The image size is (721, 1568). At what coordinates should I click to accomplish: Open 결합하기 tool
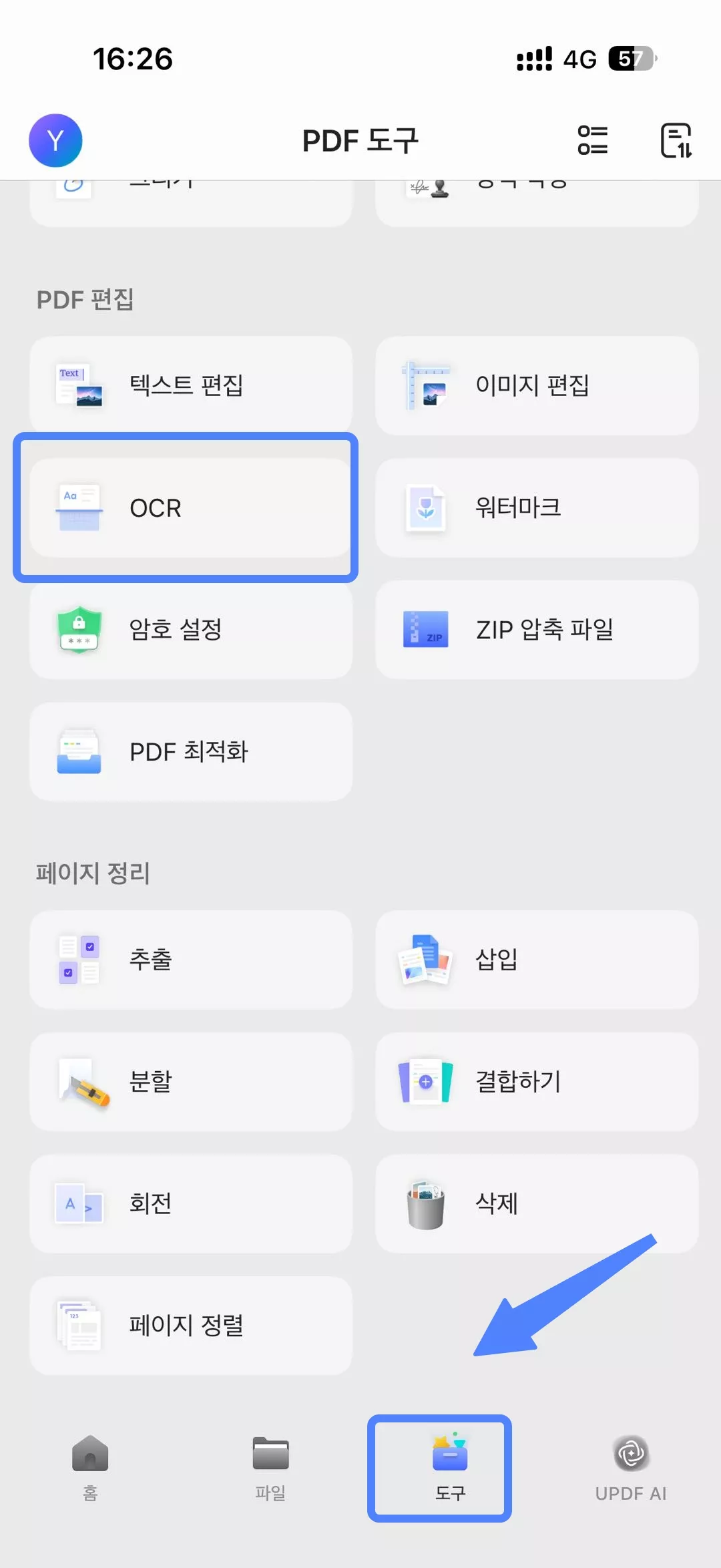pos(537,1082)
